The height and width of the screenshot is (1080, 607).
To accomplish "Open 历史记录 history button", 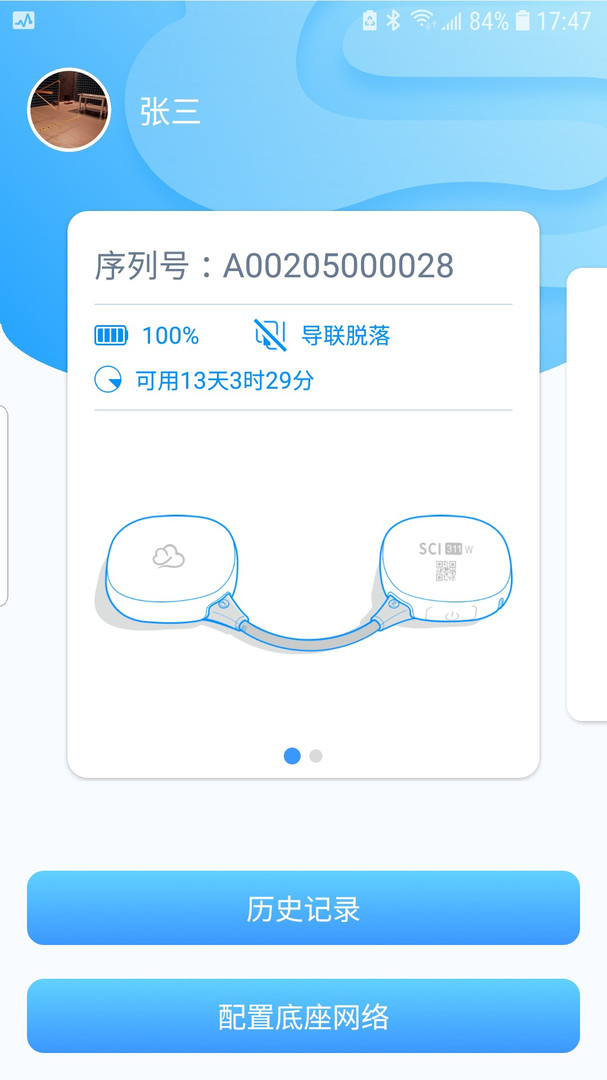I will [303, 908].
